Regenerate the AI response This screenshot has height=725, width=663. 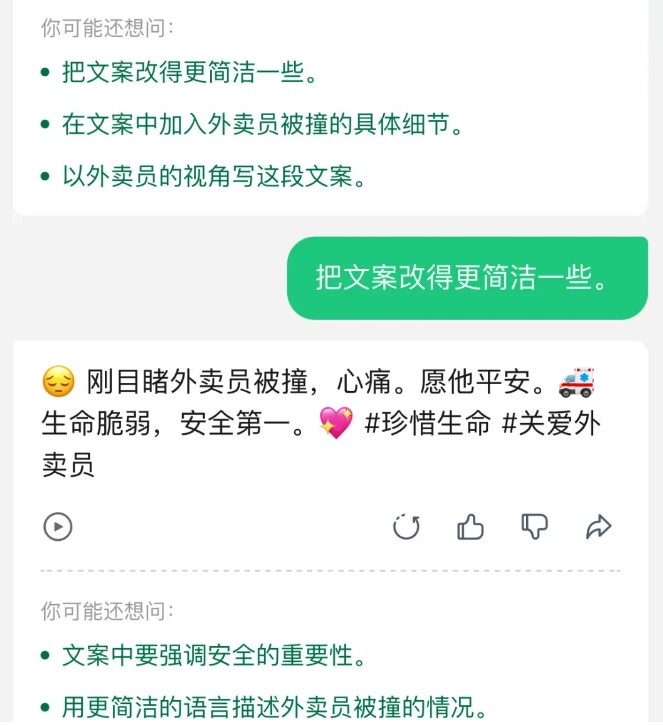pos(406,526)
